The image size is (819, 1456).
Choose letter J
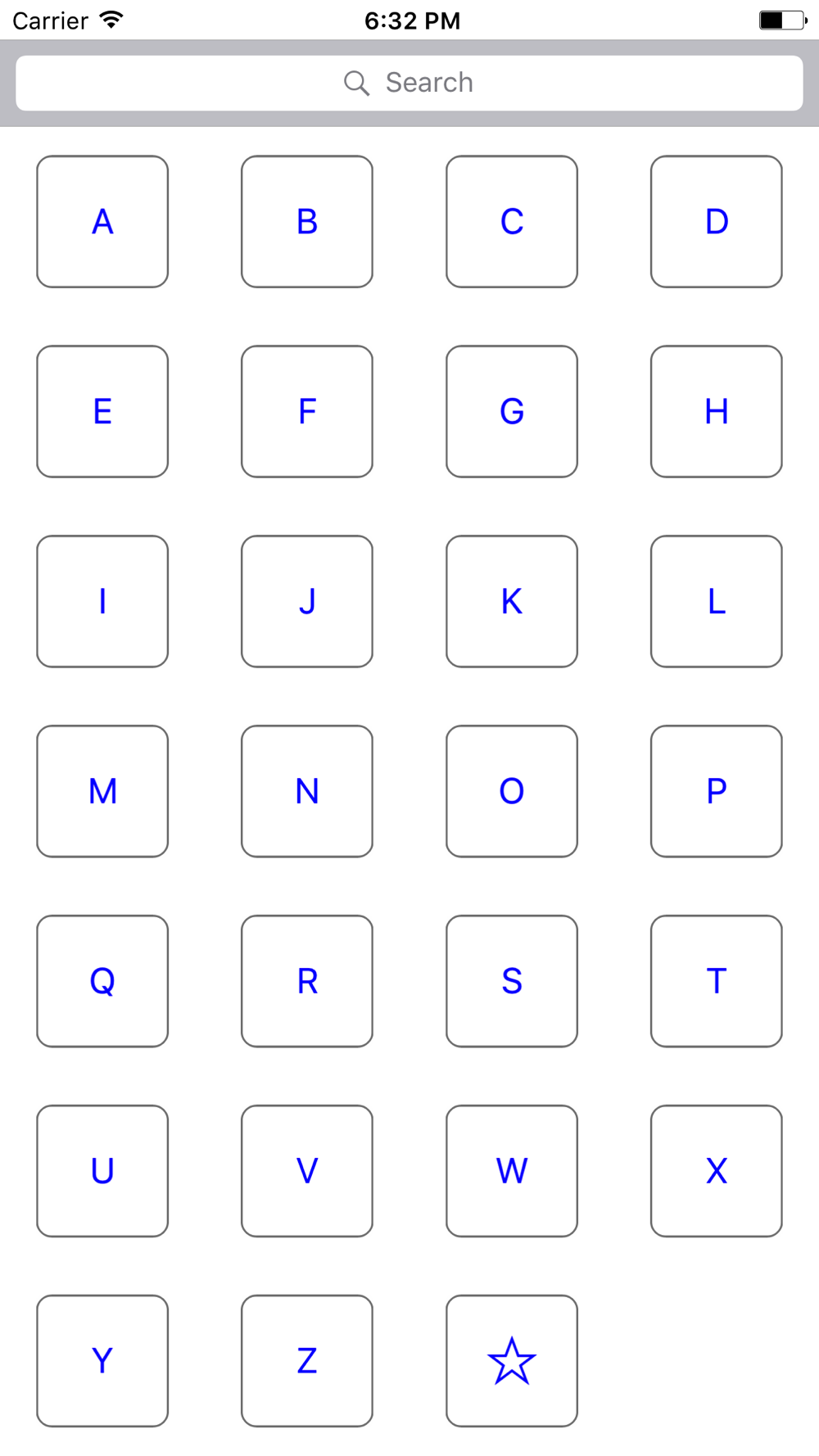coord(307,602)
